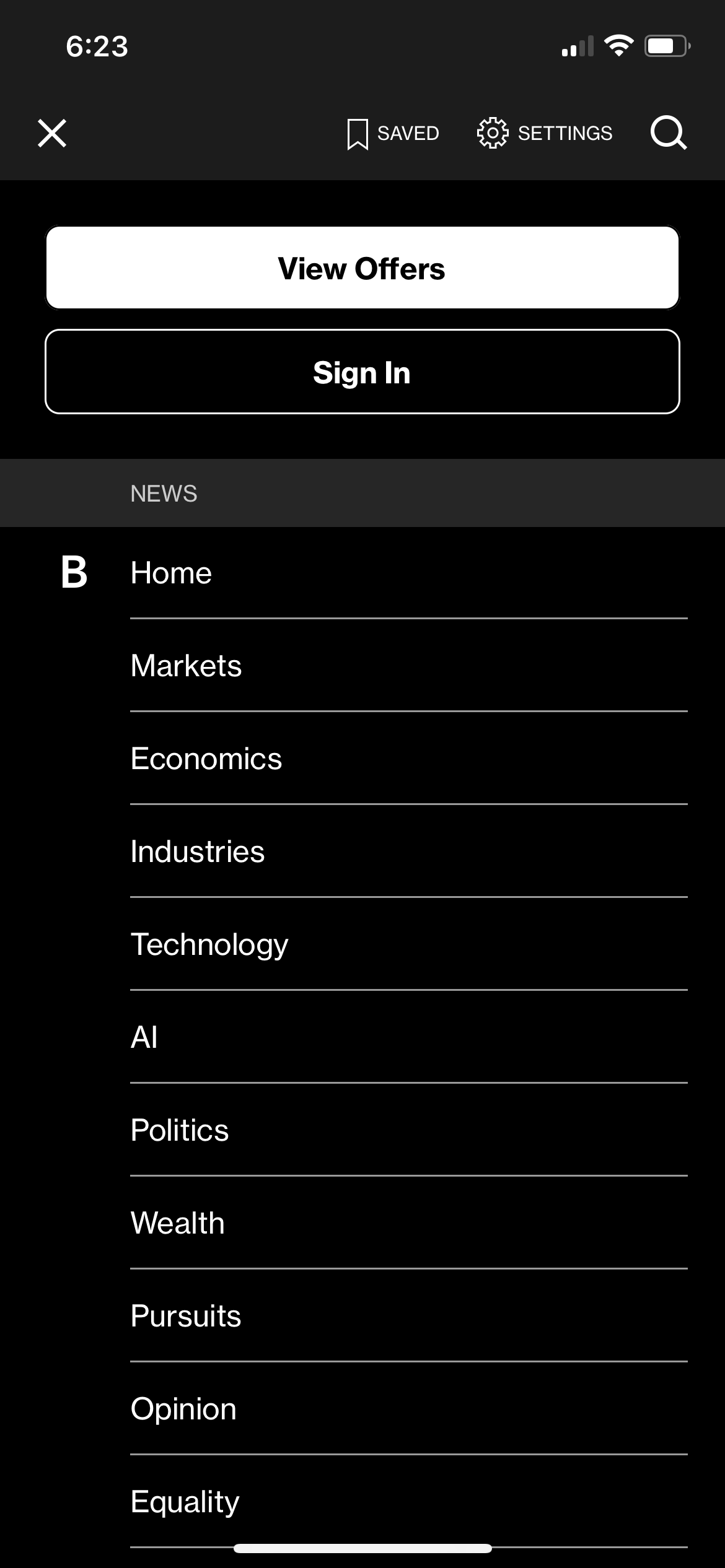Tap the NEWS section header
The height and width of the screenshot is (1568, 725).
(x=164, y=493)
